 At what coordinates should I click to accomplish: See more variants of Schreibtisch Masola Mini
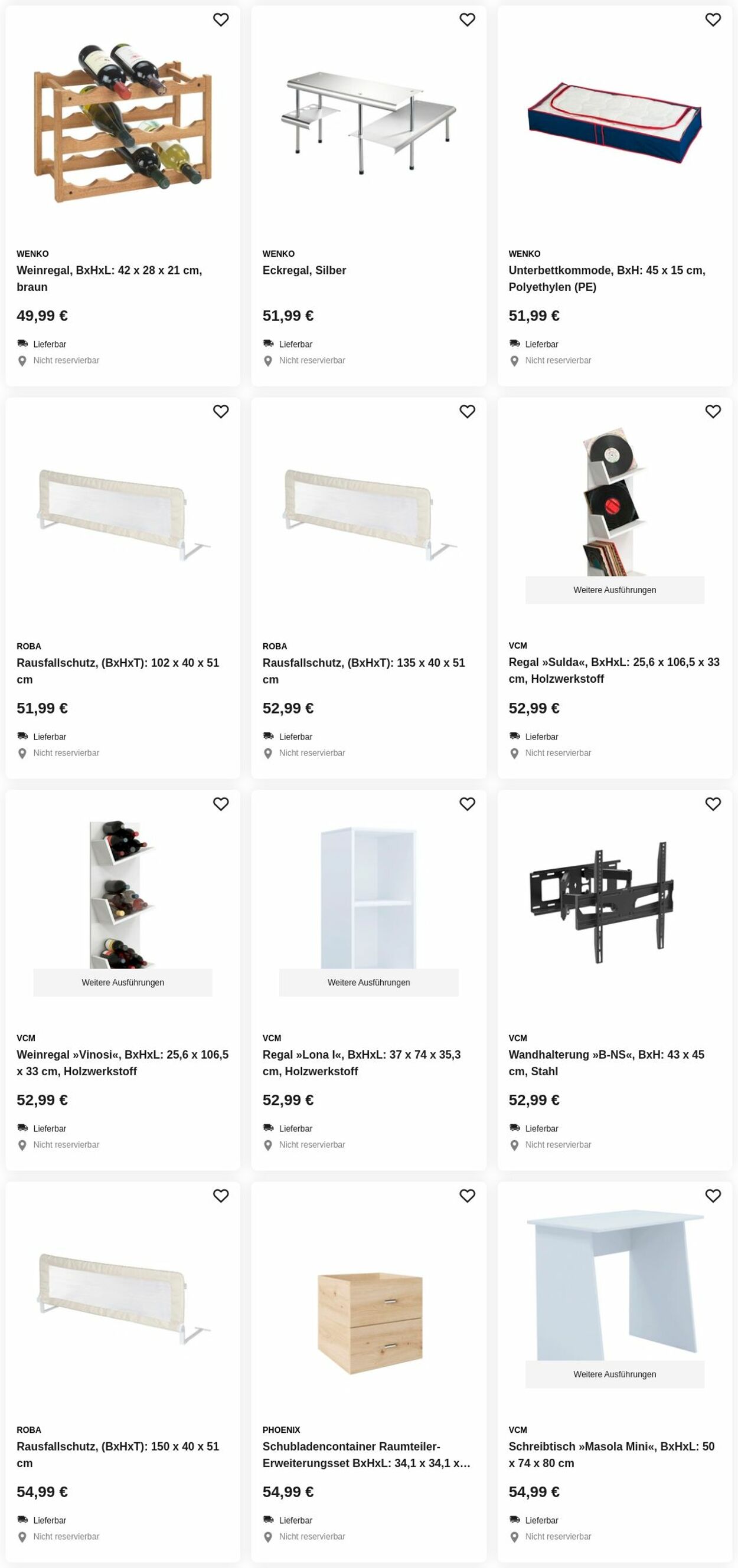615,1374
